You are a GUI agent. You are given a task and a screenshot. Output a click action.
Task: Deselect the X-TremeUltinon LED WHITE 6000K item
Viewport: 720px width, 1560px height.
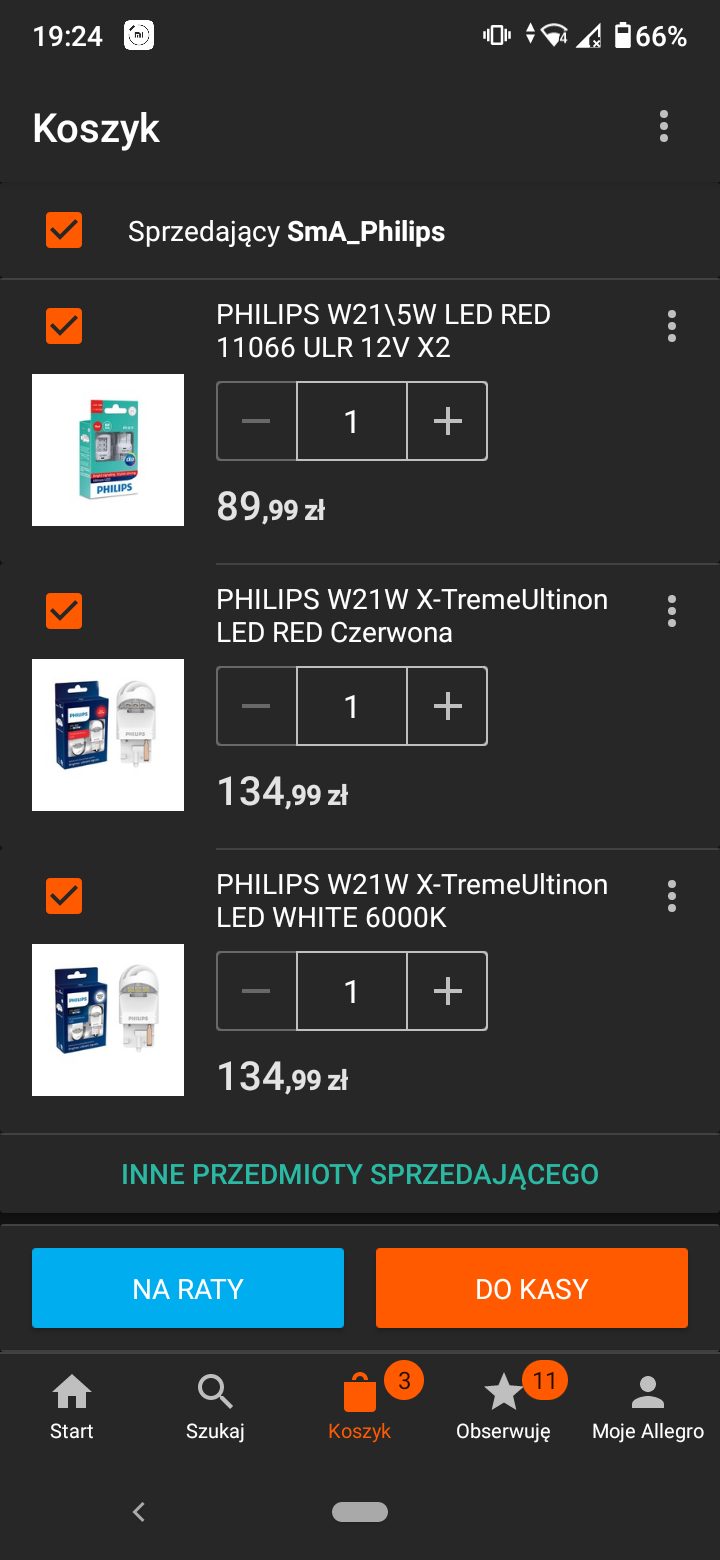click(x=64, y=896)
